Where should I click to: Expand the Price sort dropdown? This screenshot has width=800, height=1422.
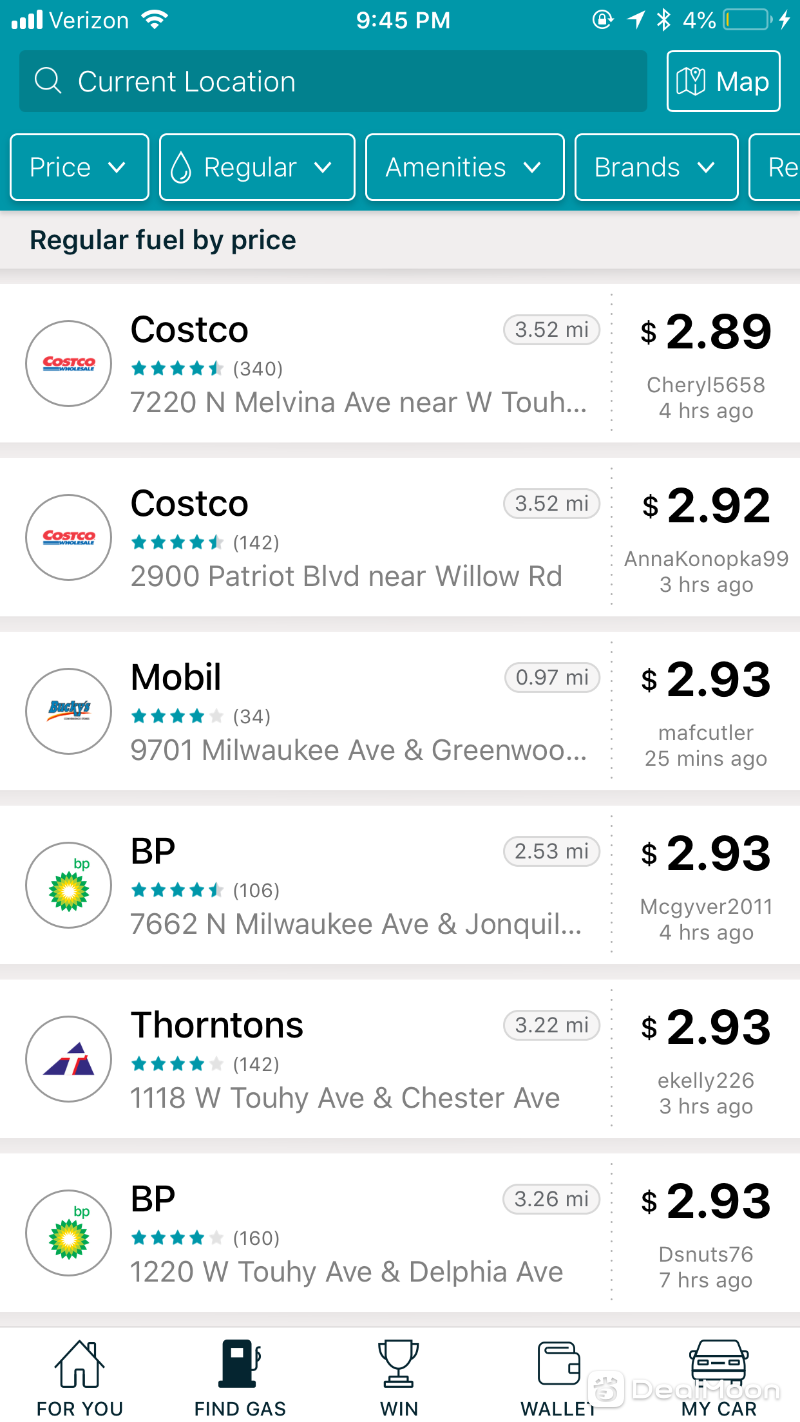click(x=79, y=167)
